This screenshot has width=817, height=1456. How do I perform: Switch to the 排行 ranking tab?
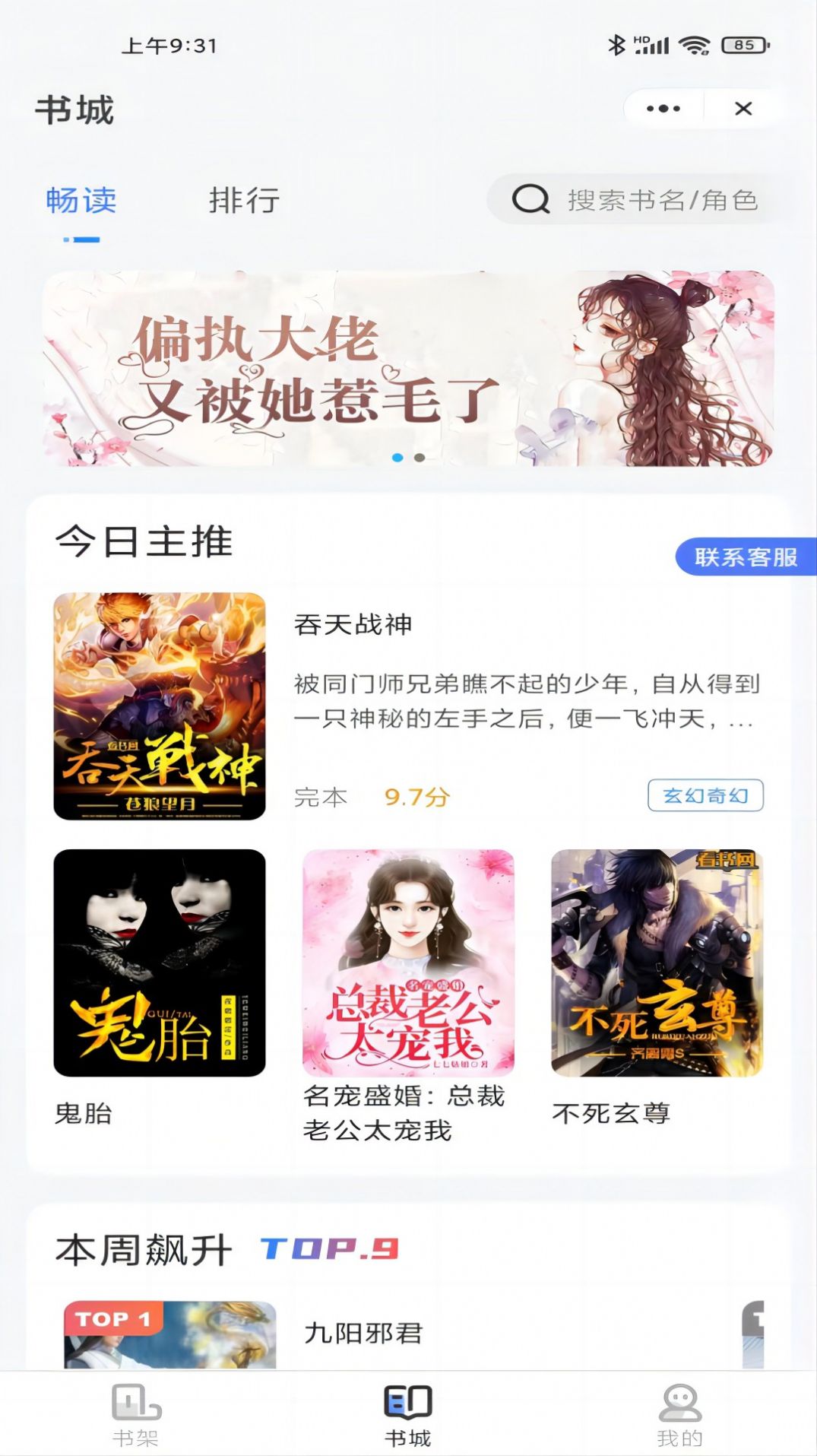click(x=244, y=200)
